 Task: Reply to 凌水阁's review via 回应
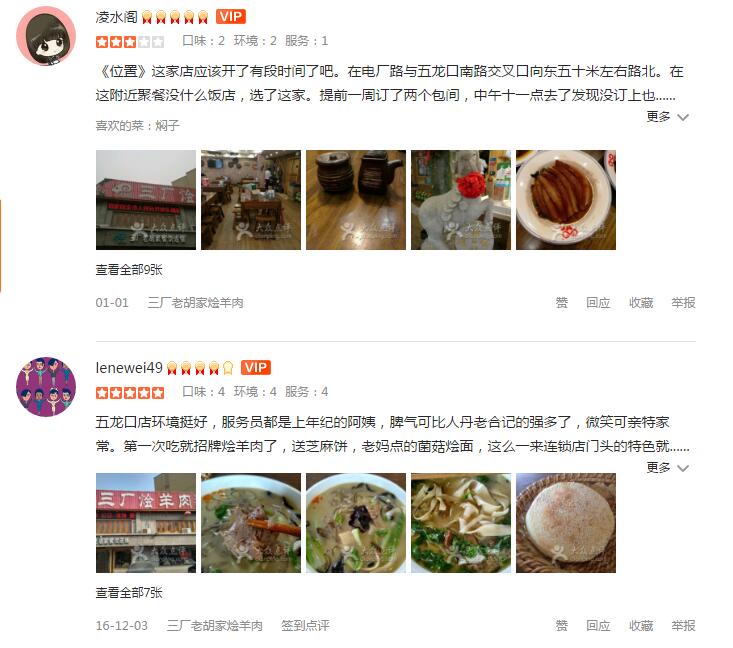tap(598, 302)
